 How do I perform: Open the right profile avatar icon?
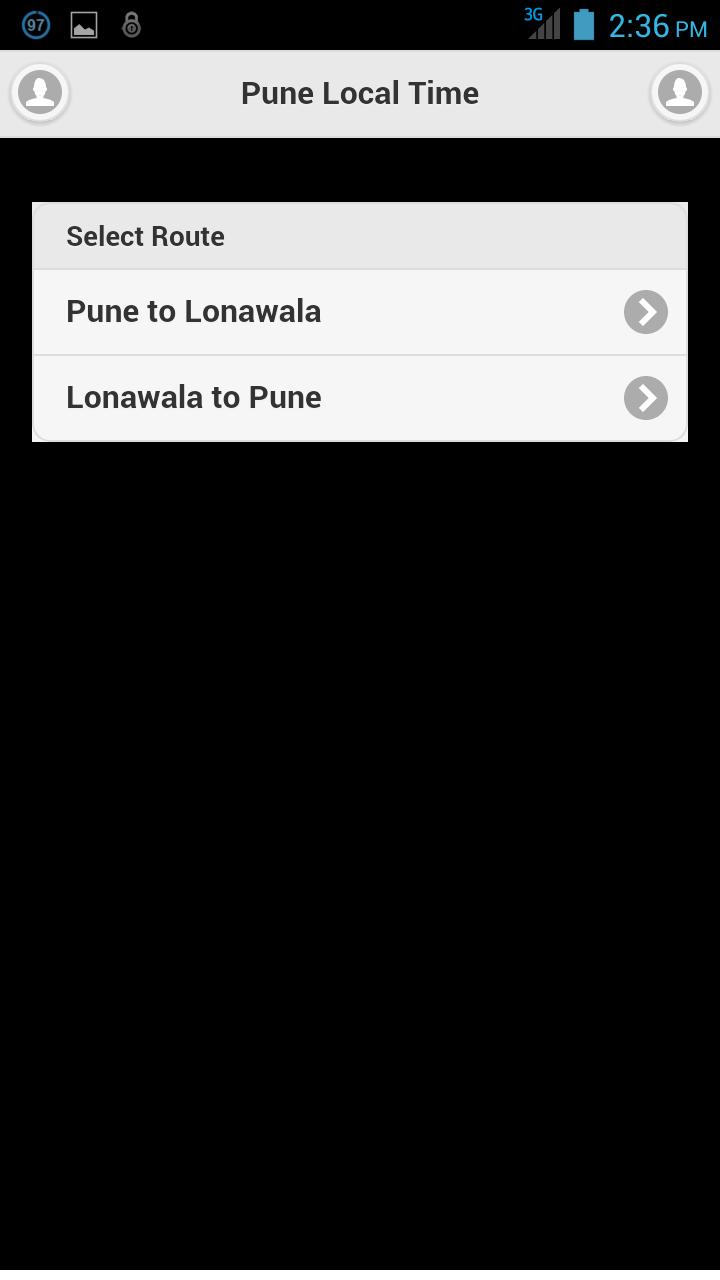tap(680, 92)
